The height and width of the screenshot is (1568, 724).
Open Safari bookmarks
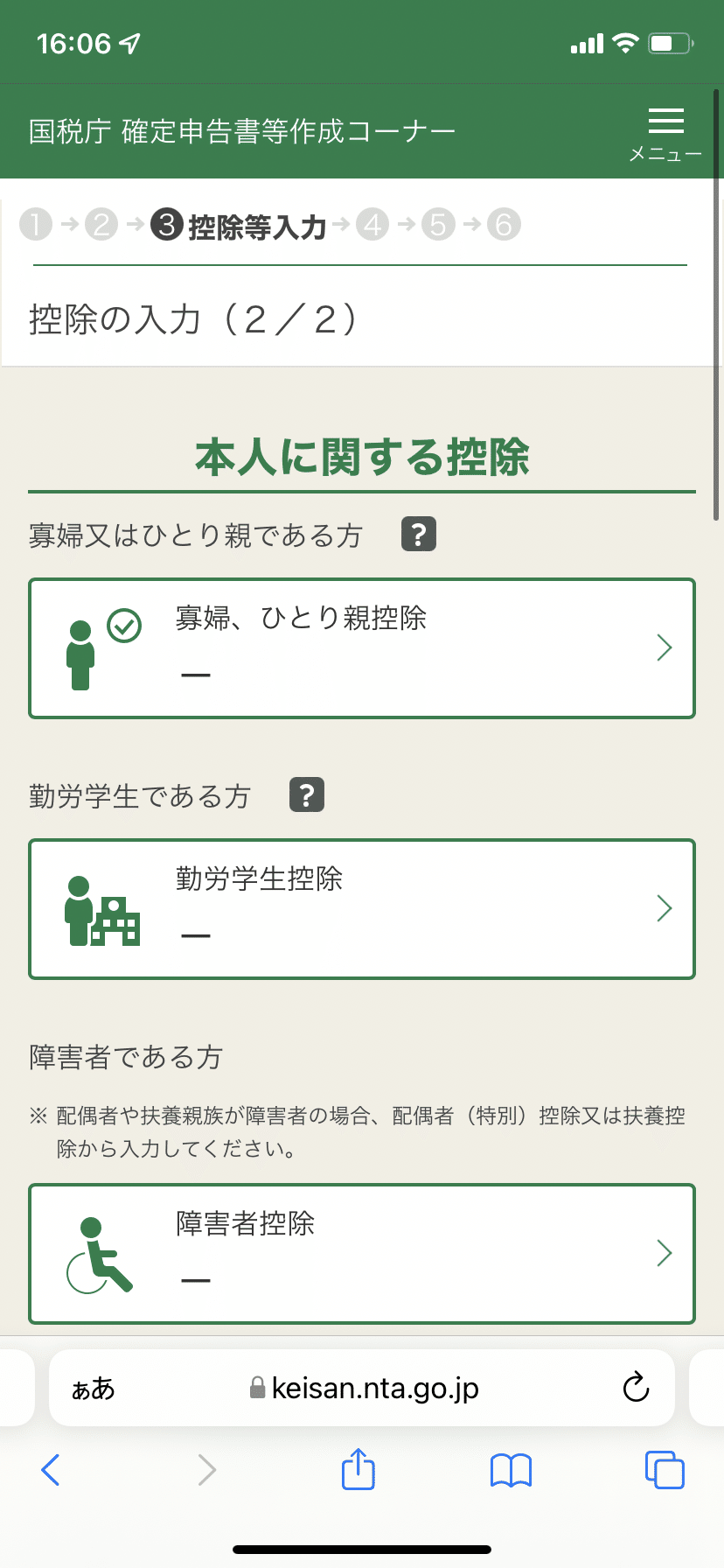[511, 1470]
